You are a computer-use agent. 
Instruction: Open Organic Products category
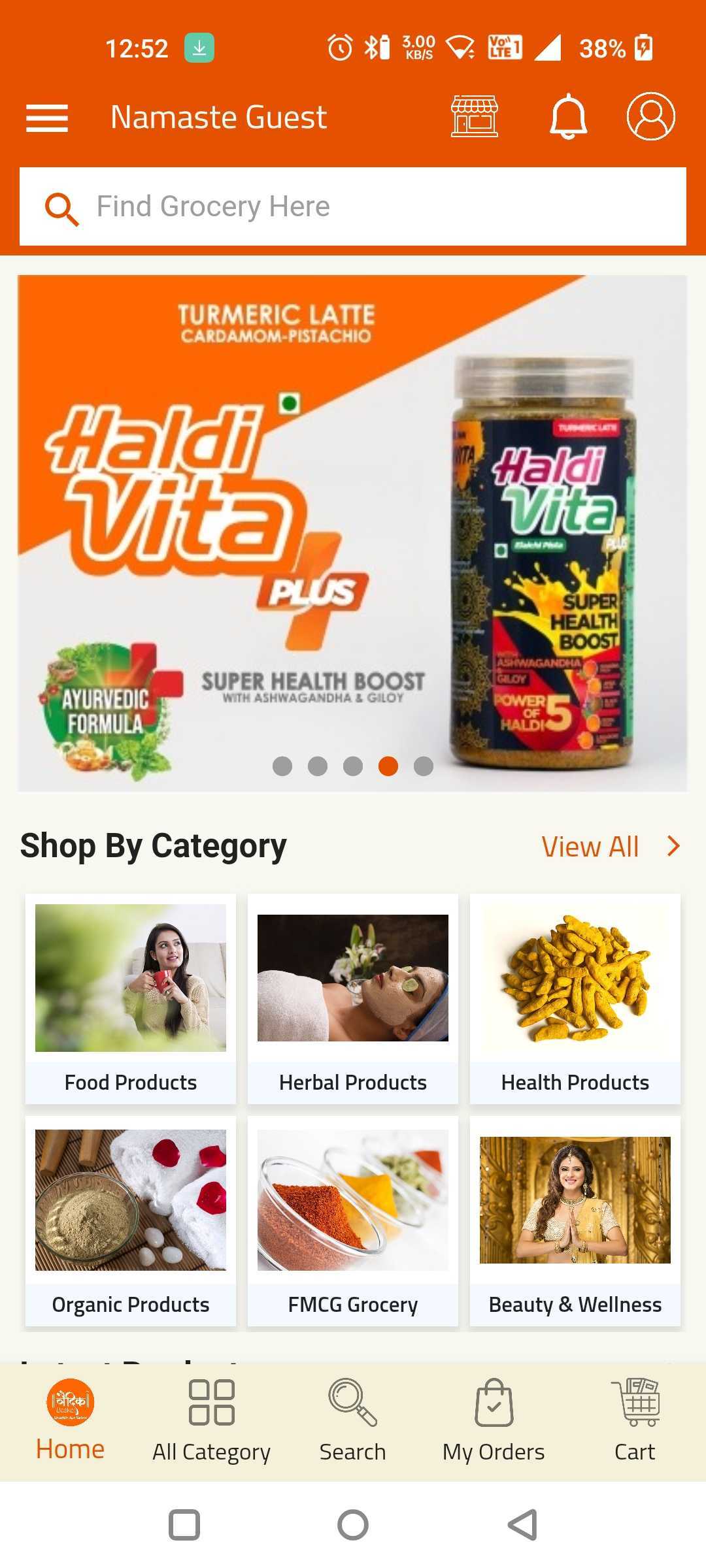click(131, 1220)
